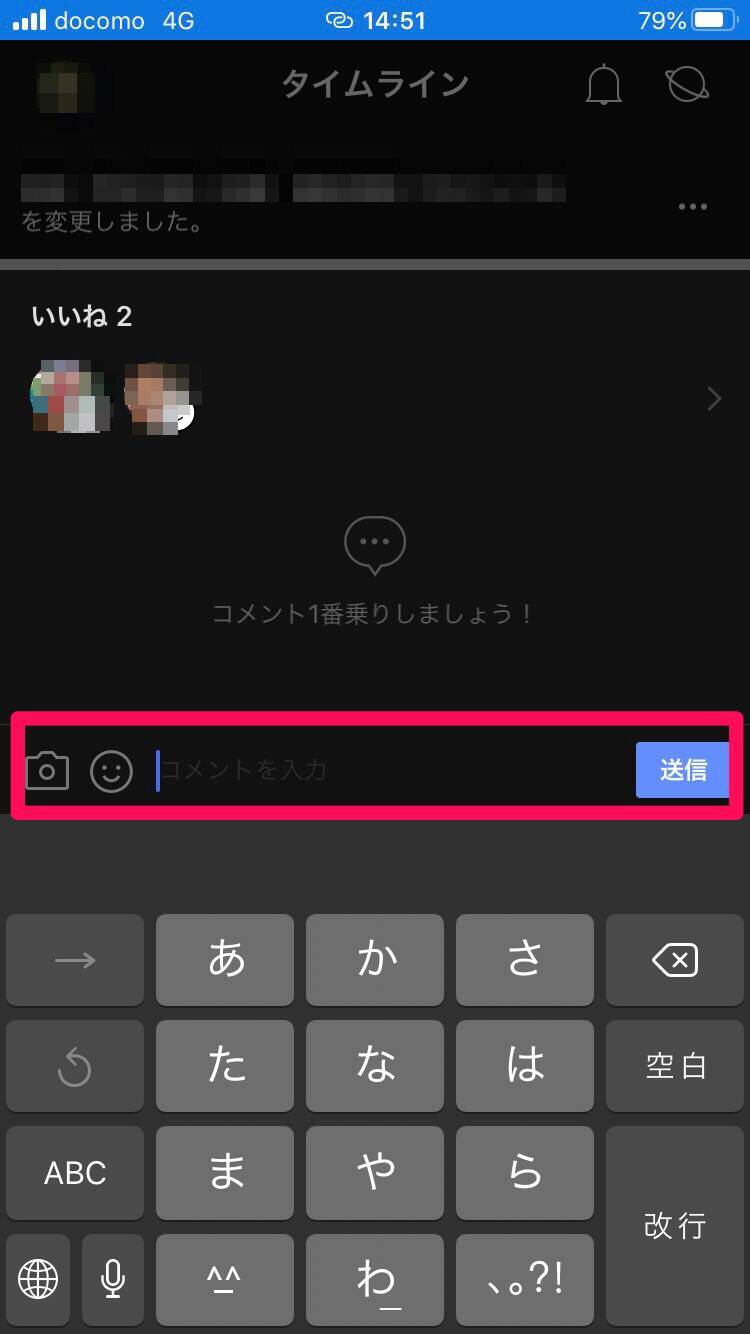Tap the keyboard backspace key
This screenshot has width=750, height=1334.
coord(675,960)
